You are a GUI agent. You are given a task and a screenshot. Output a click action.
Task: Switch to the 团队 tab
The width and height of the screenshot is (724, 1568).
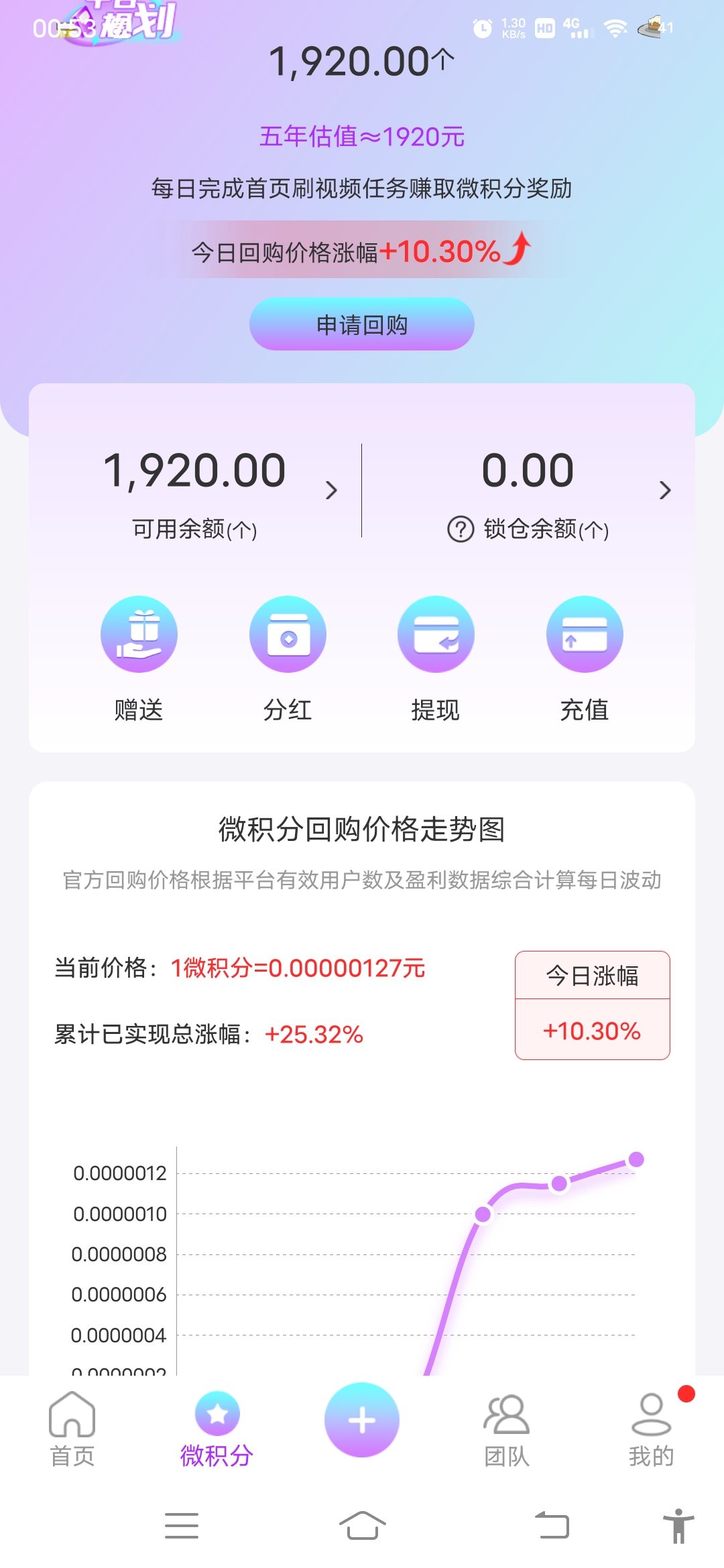pos(507,1429)
